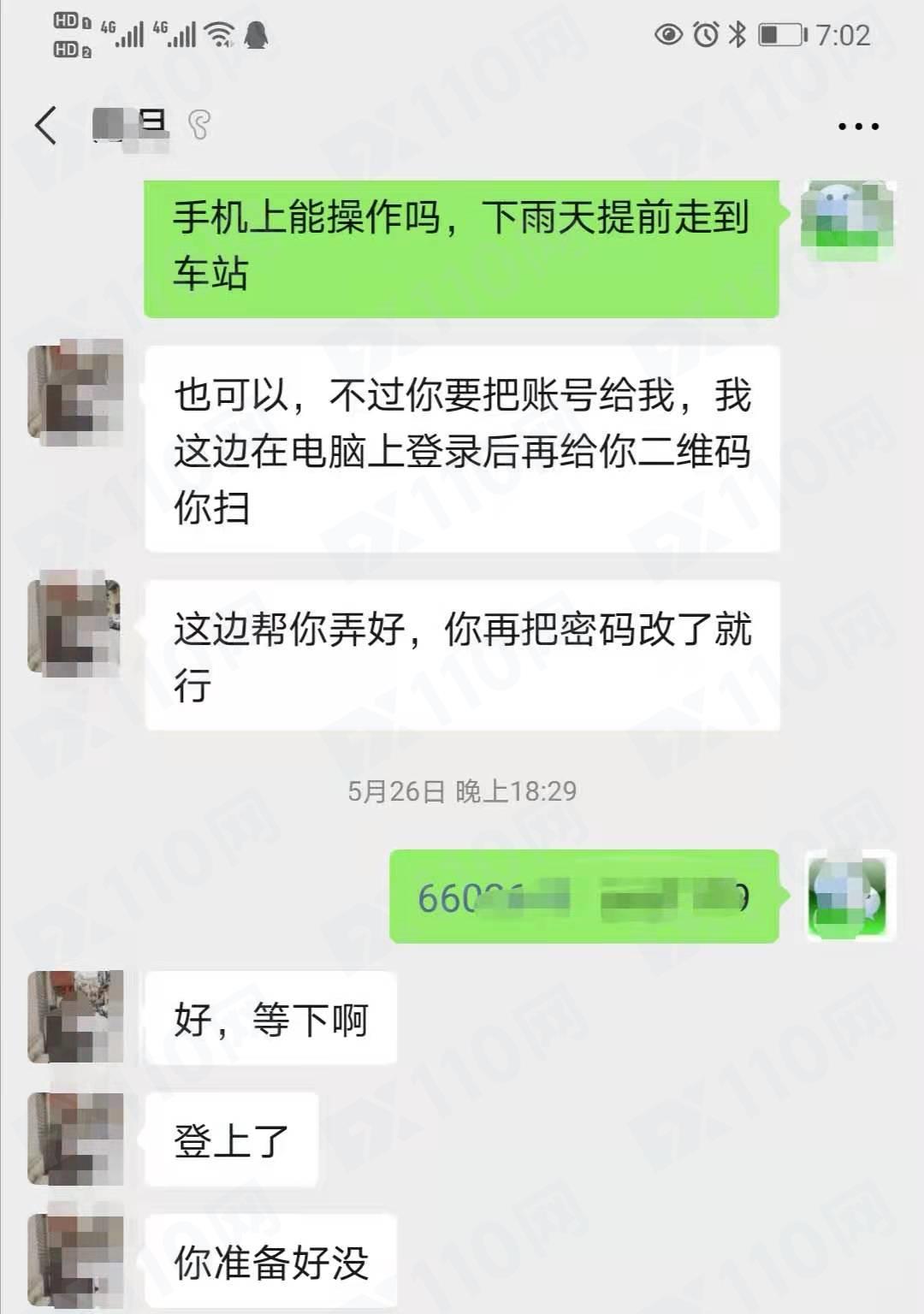Open contact avatar beside '好，等下啊'

(75, 1017)
